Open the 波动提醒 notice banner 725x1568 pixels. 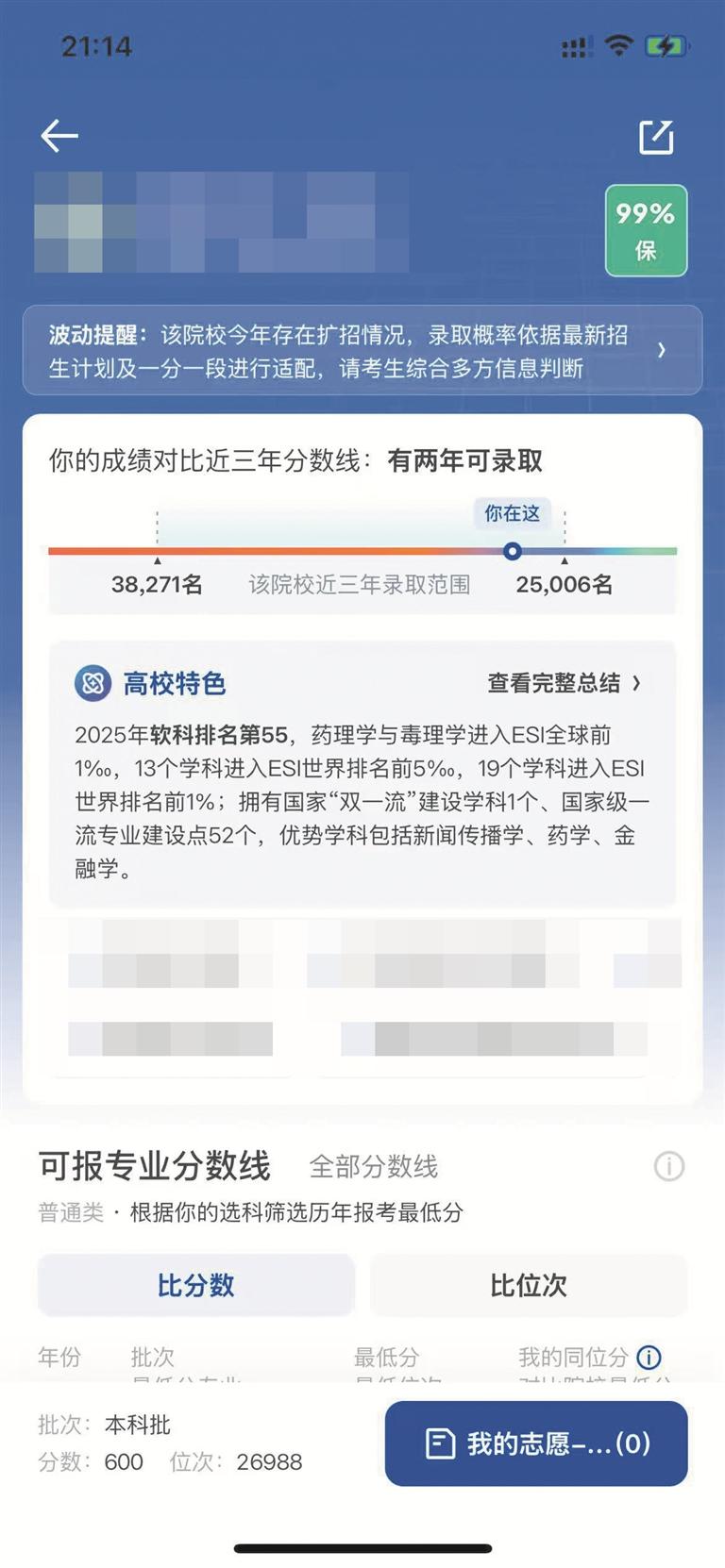coord(362,350)
